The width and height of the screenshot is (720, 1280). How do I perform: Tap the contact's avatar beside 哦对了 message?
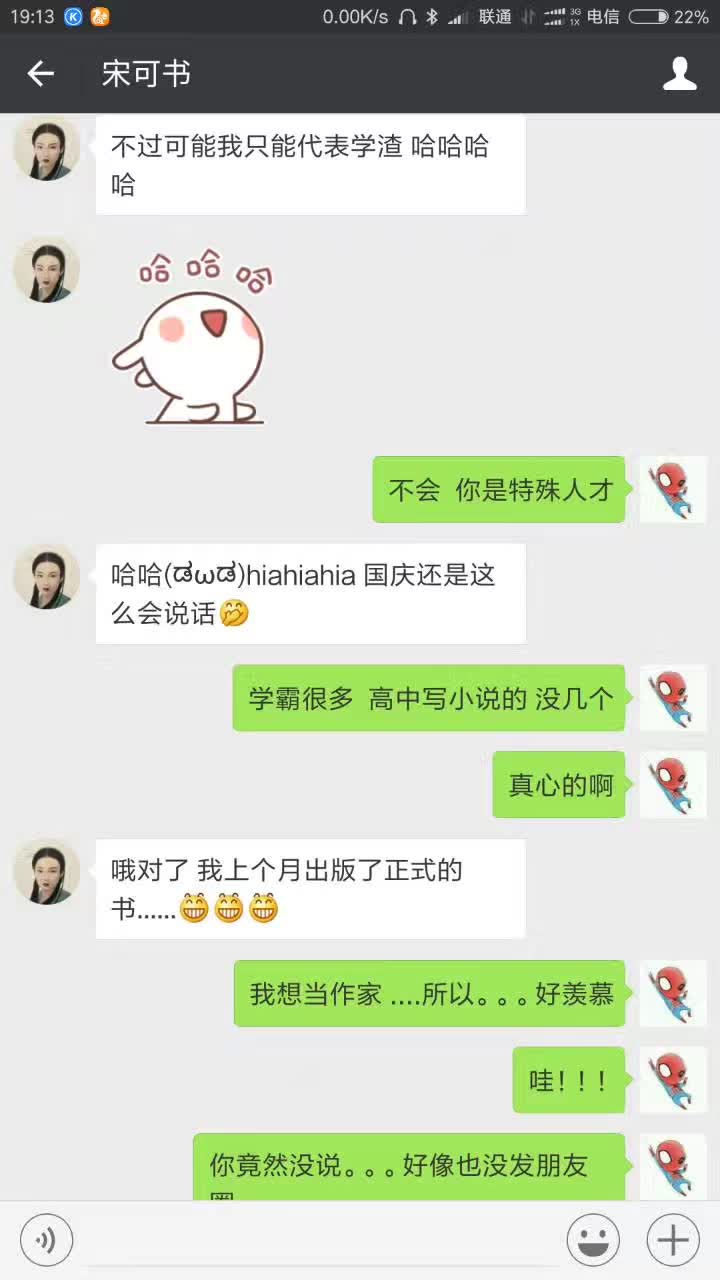(x=46, y=871)
